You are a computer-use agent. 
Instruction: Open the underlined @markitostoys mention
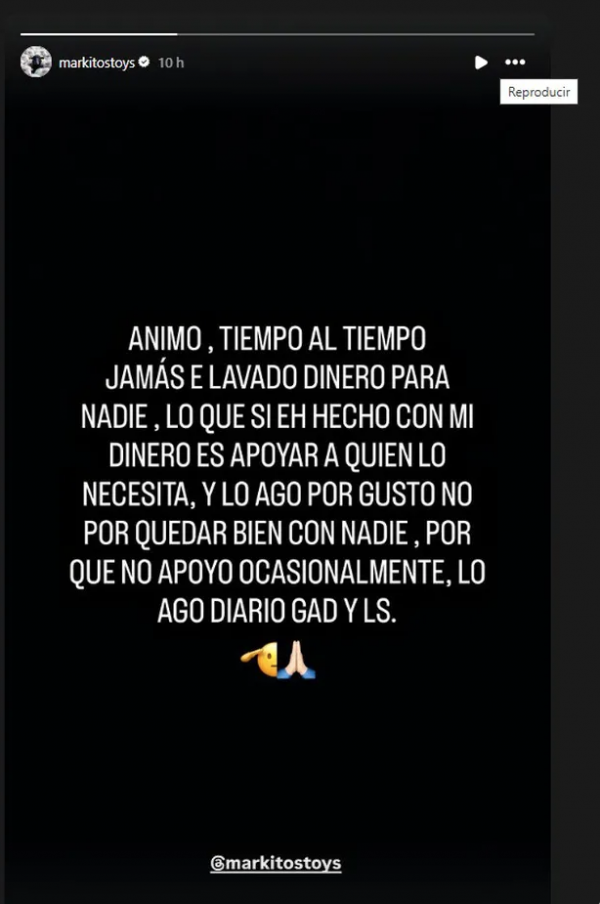(x=275, y=863)
